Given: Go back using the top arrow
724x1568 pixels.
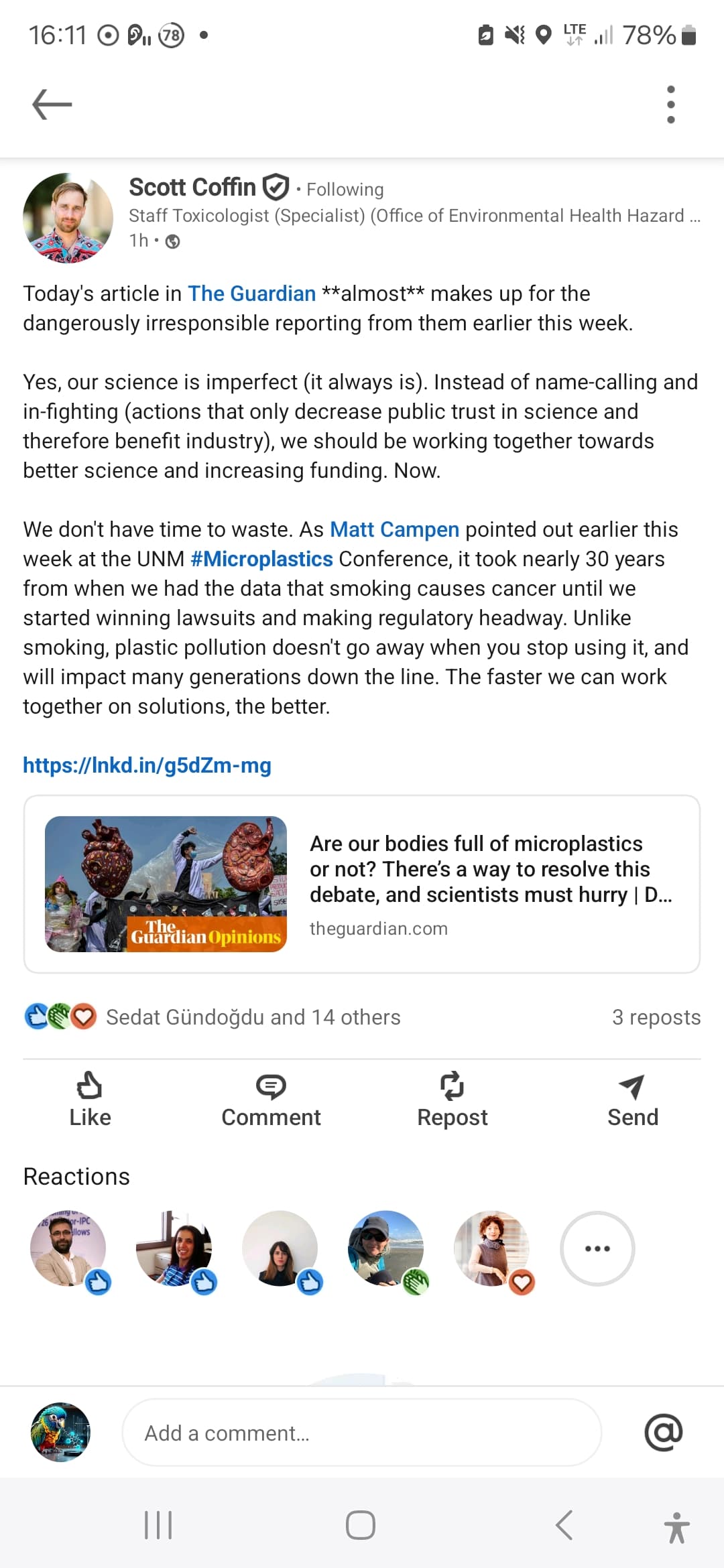Looking at the screenshot, I should (52, 105).
